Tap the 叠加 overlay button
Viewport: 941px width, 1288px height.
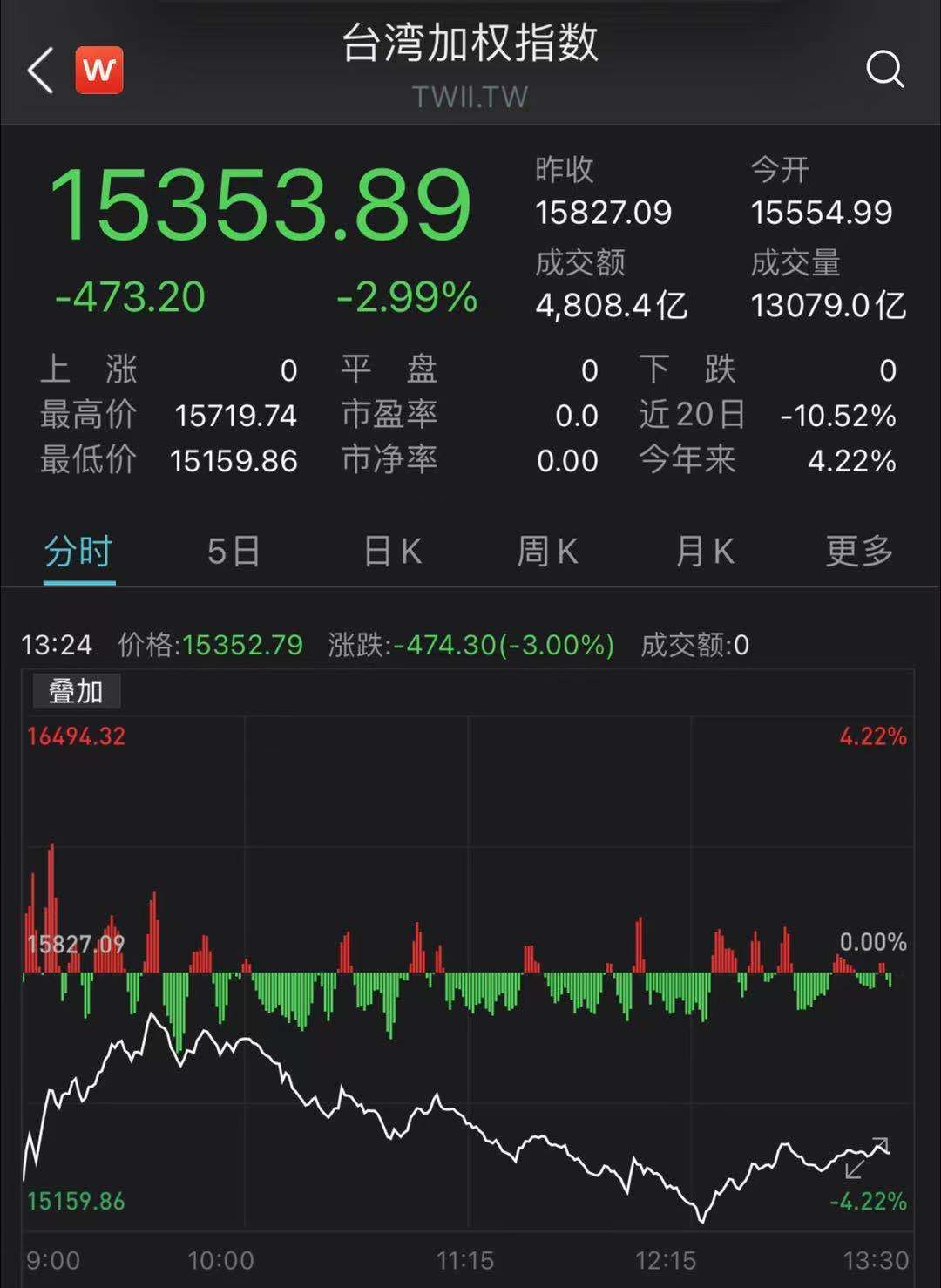pyautogui.click(x=76, y=692)
